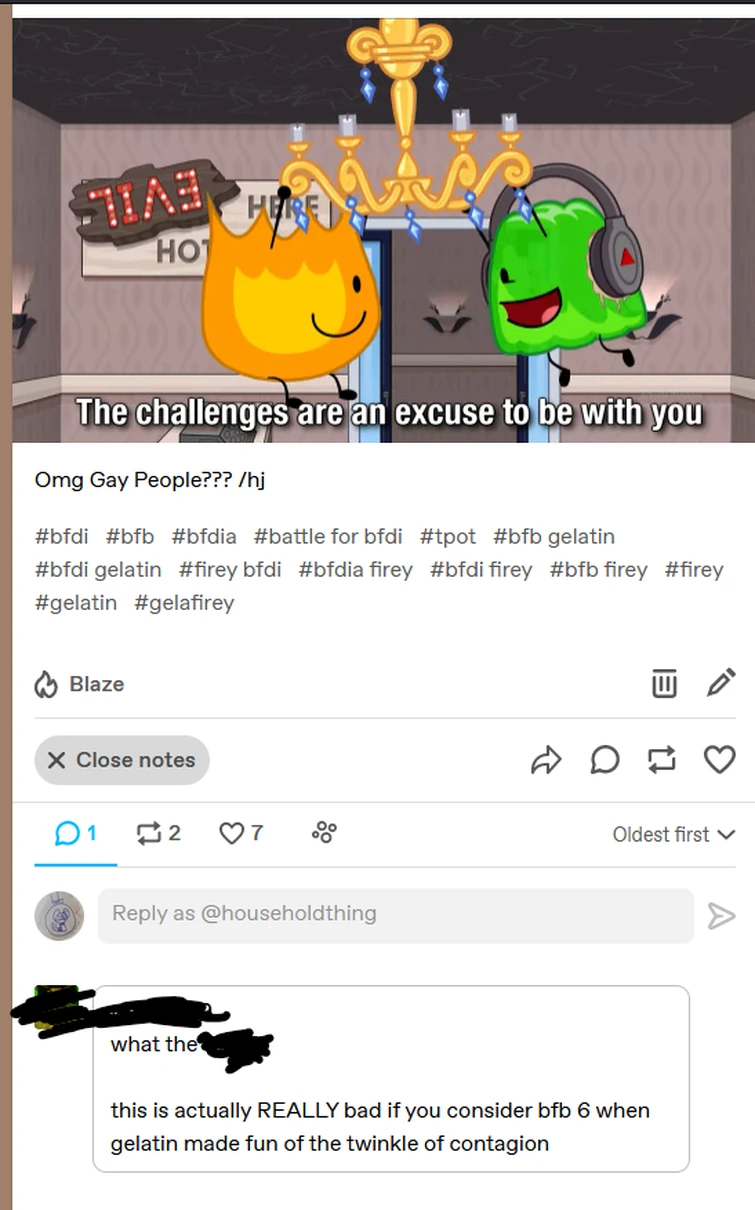Click the Blaze flame icon
The height and width of the screenshot is (1210, 755).
coord(45,684)
